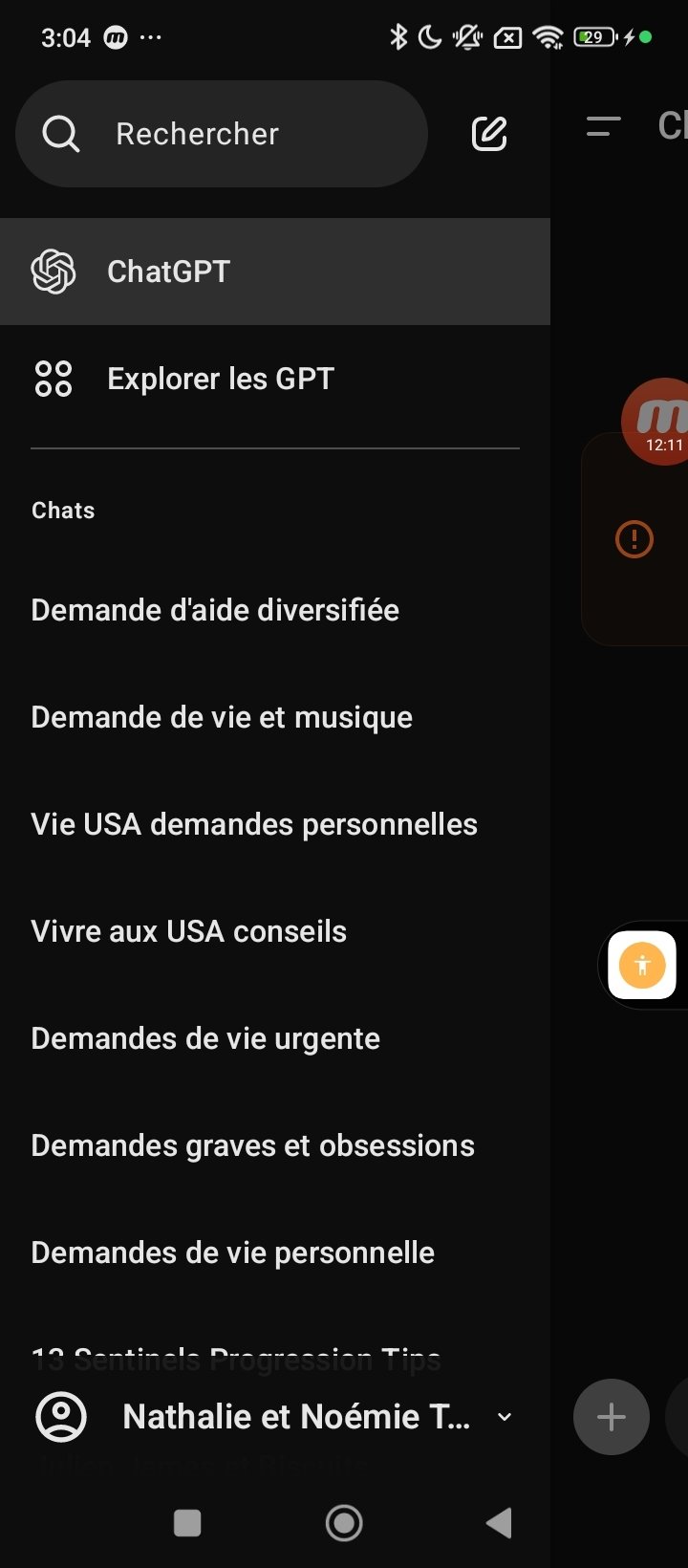688x1568 pixels.
Task: Select Demandes graves et obsessions chat
Action: [x=253, y=1145]
